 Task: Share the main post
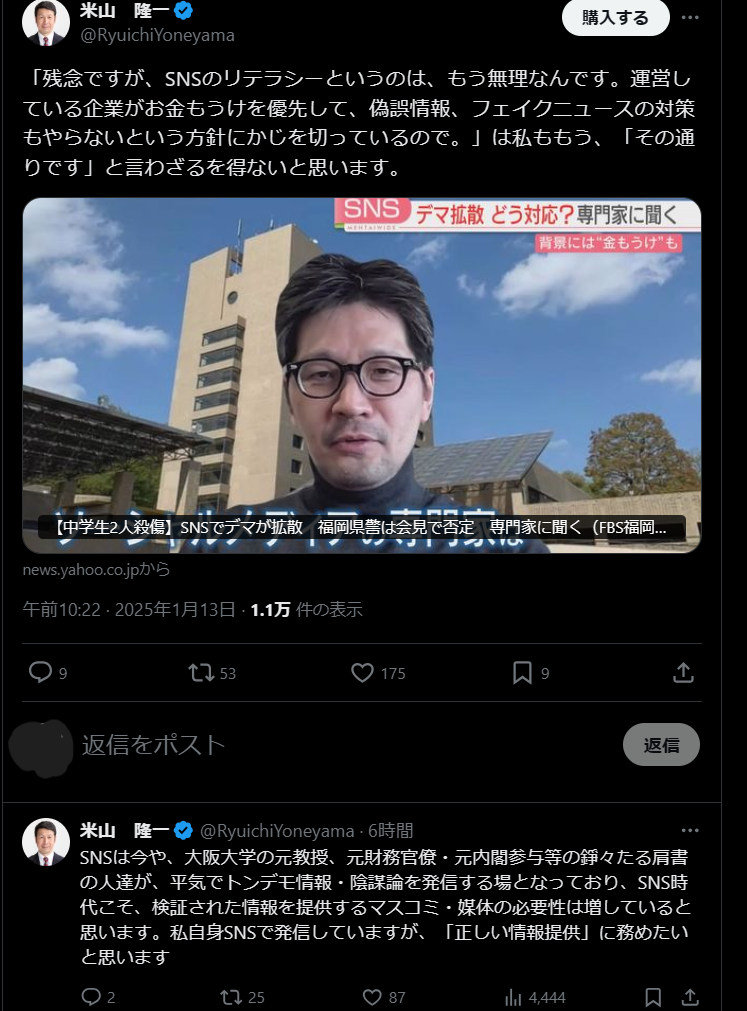pyautogui.click(x=683, y=672)
